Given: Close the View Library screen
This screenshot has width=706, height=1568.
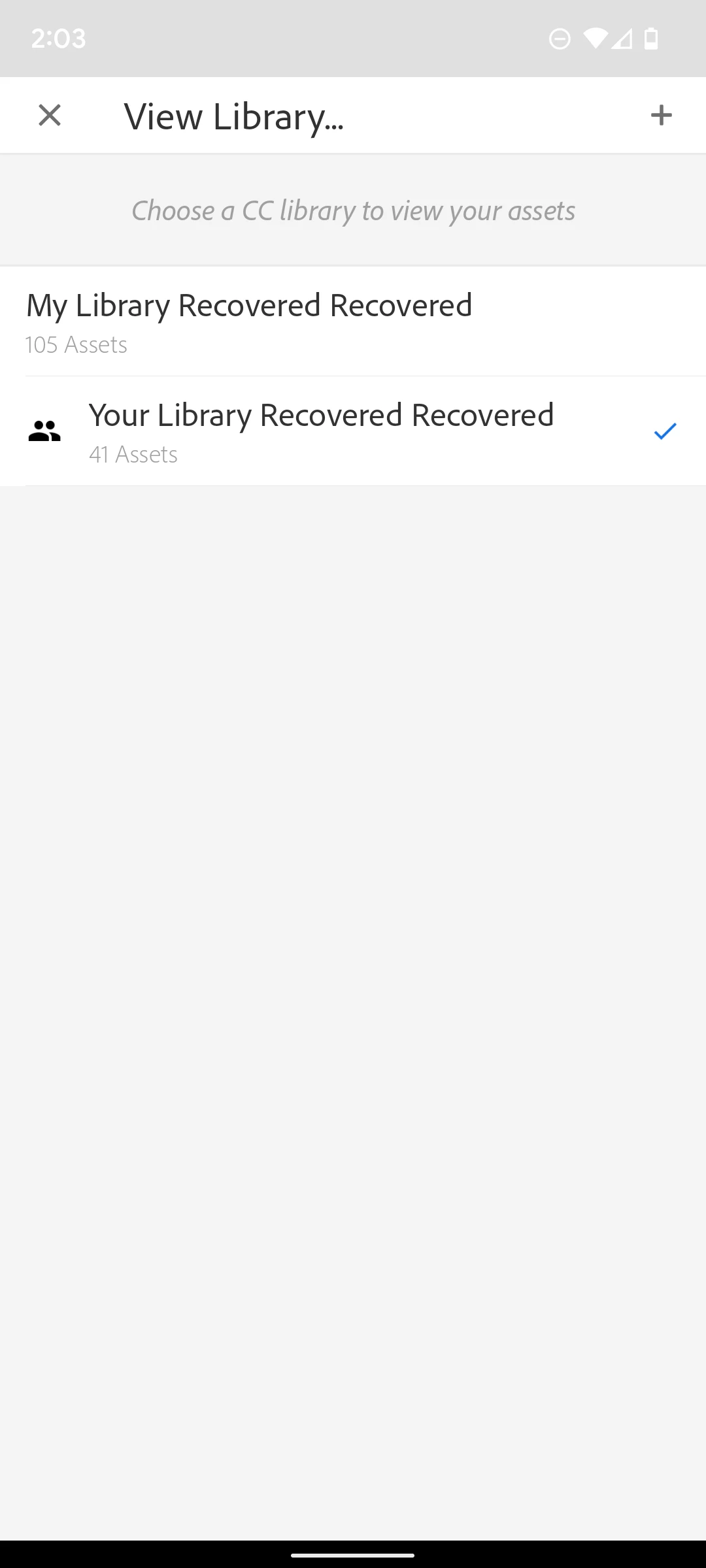Looking at the screenshot, I should [x=50, y=116].
